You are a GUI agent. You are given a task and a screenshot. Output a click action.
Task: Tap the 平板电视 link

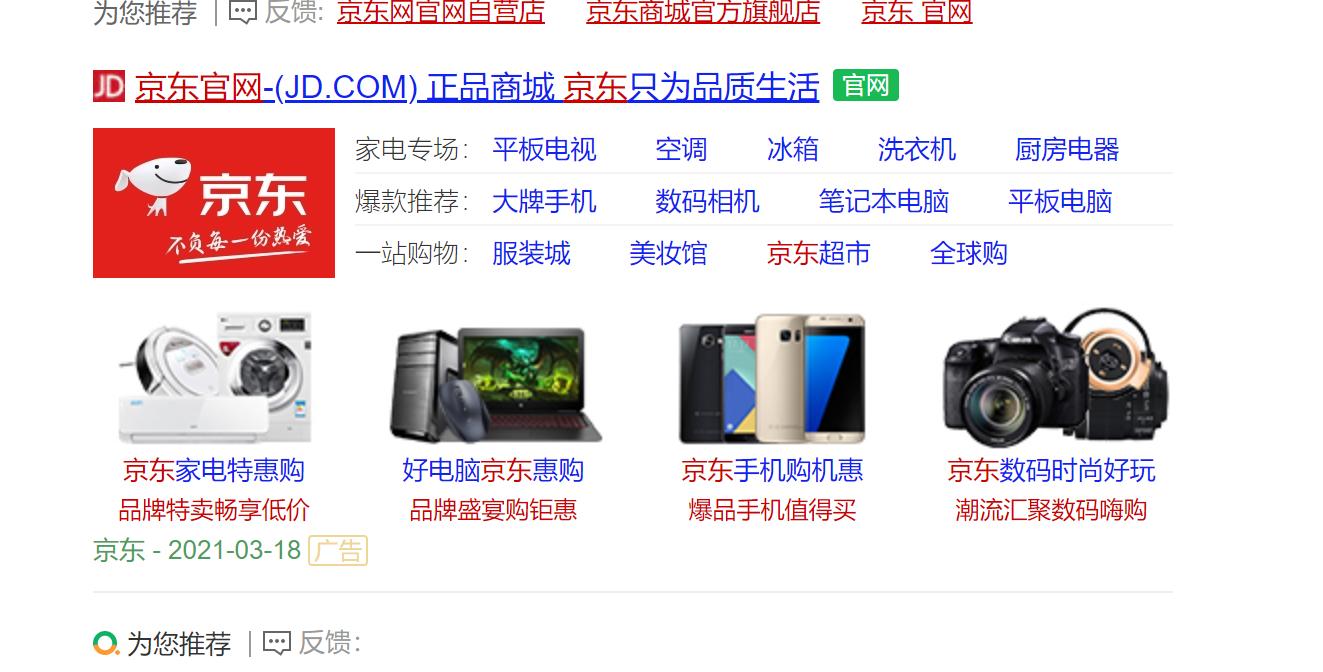[x=544, y=150]
